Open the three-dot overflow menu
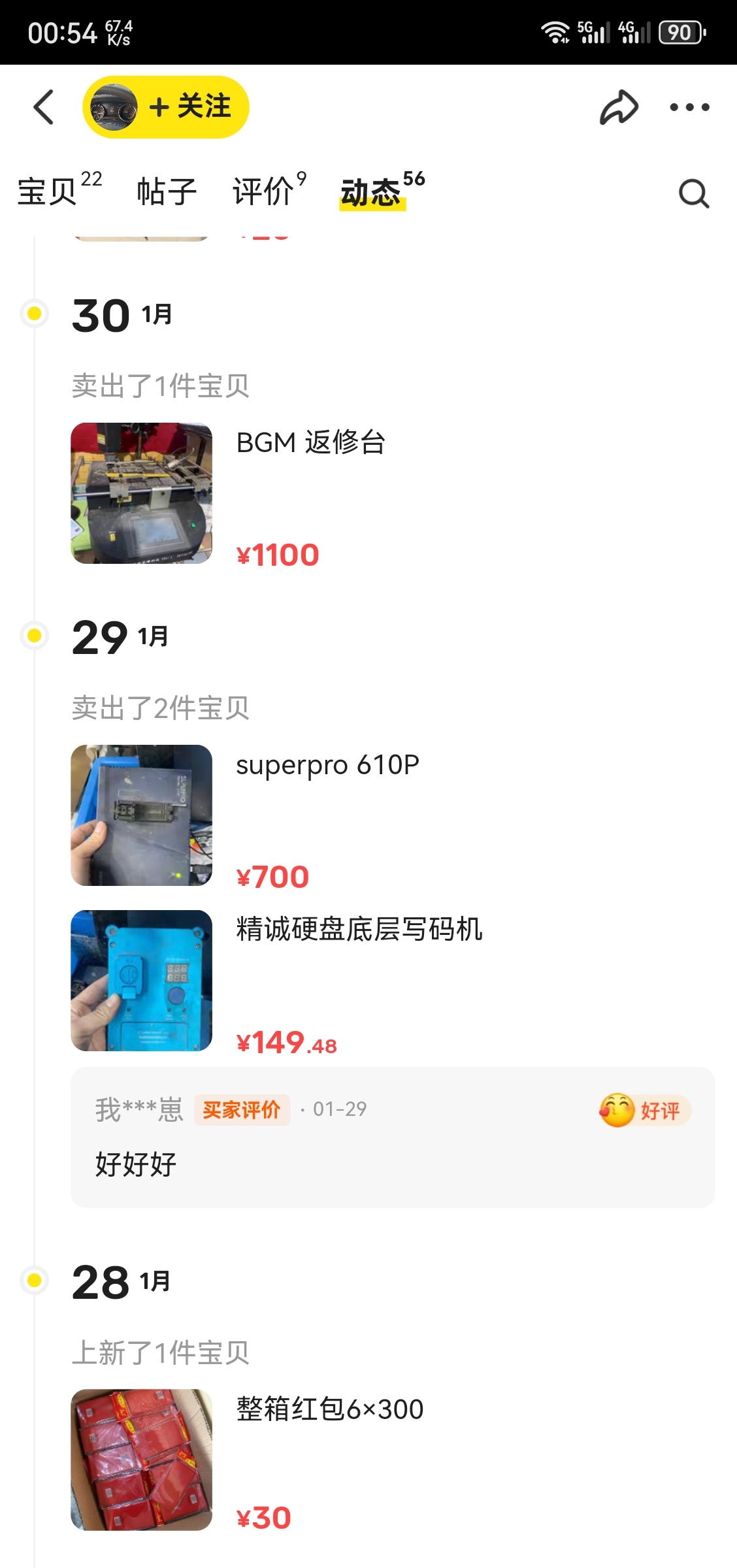The width and height of the screenshot is (737, 1568). click(x=689, y=107)
